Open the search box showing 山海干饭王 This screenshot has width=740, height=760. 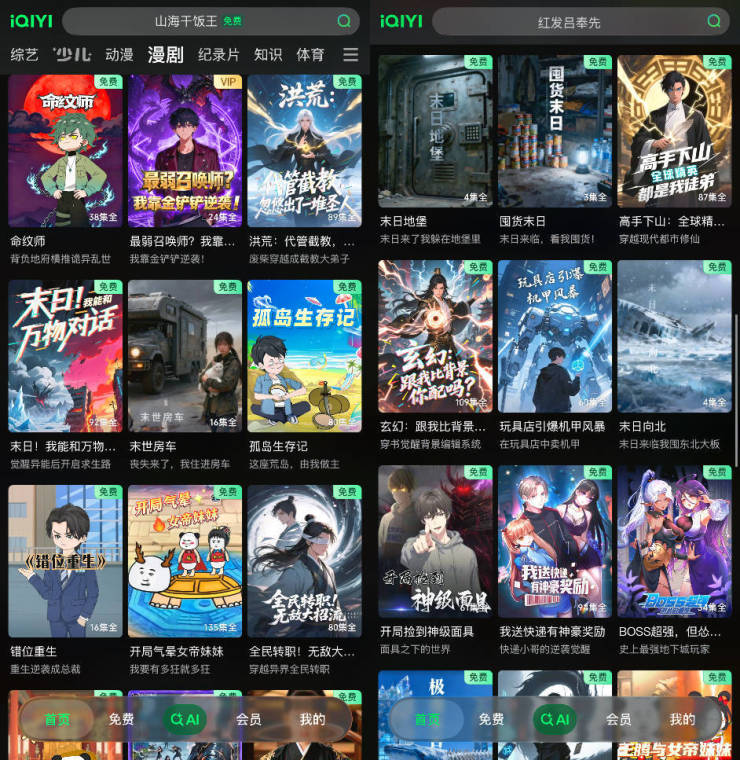[x=200, y=21]
